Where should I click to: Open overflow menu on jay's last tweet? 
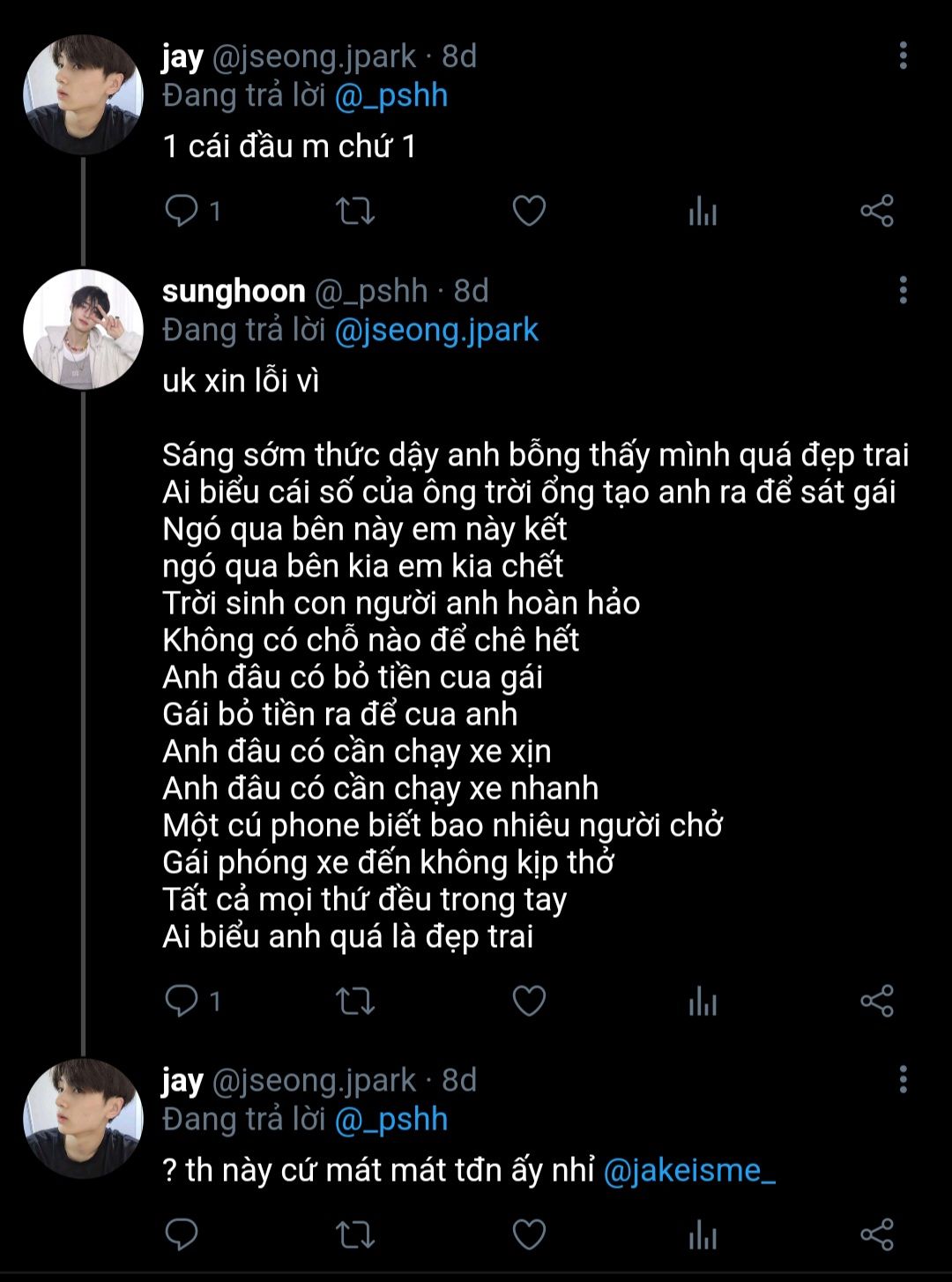[903, 1079]
